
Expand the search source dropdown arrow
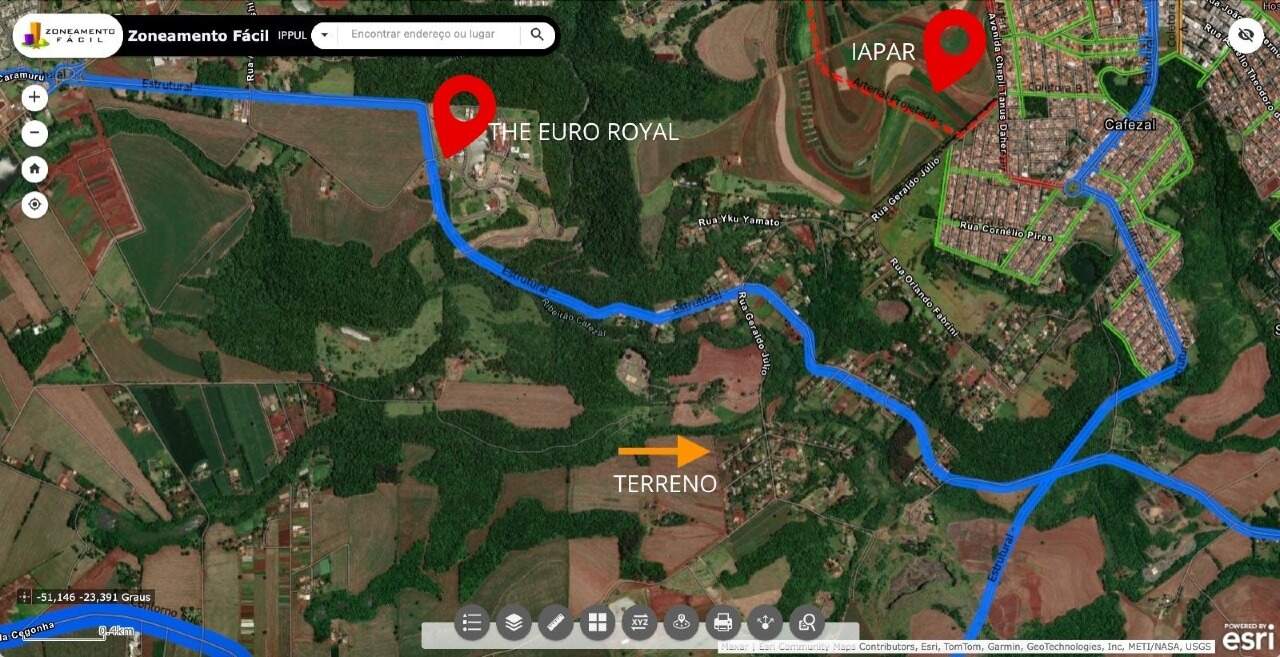[324, 35]
